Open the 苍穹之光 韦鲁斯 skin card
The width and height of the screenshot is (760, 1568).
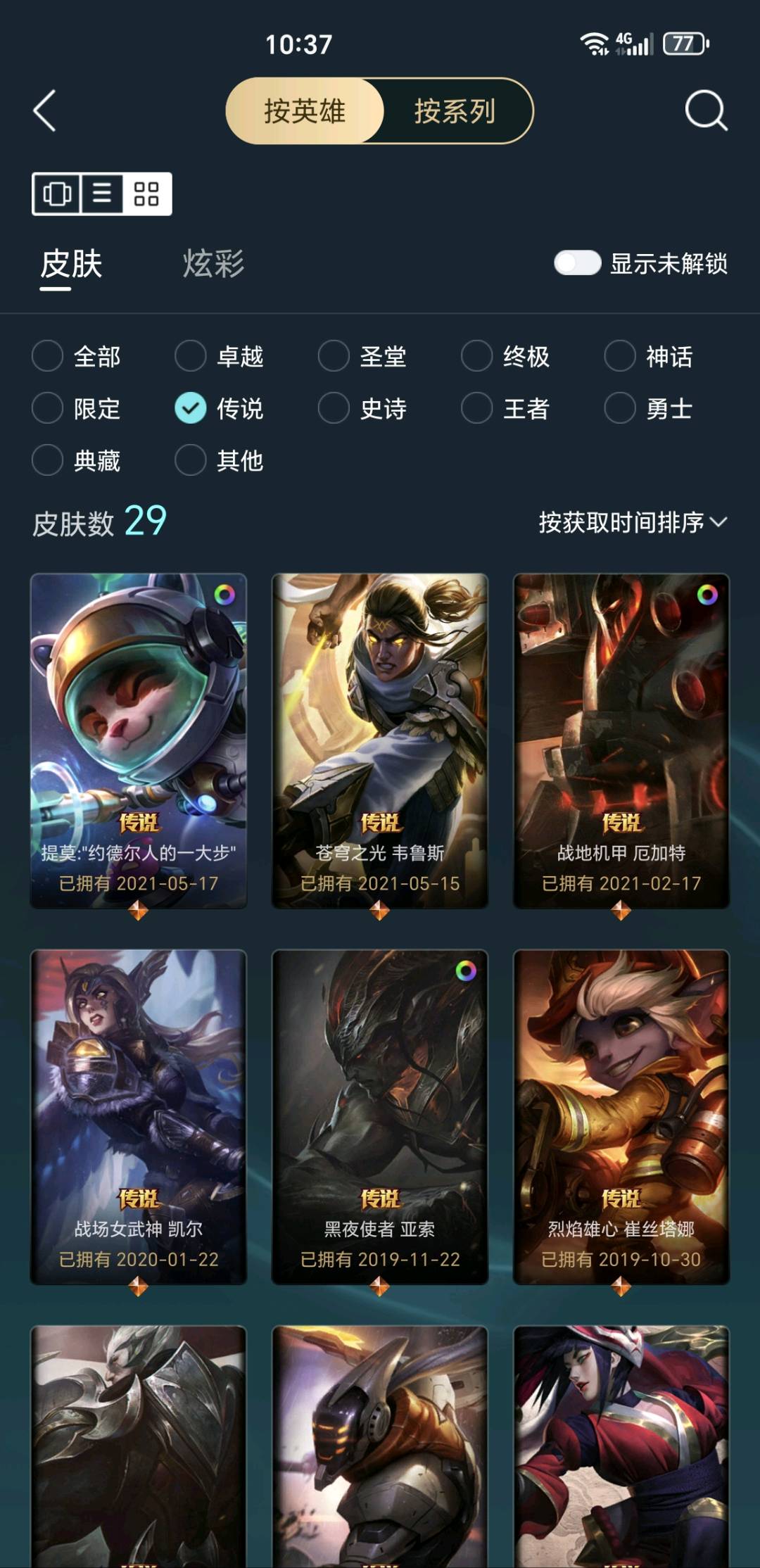pos(380,740)
